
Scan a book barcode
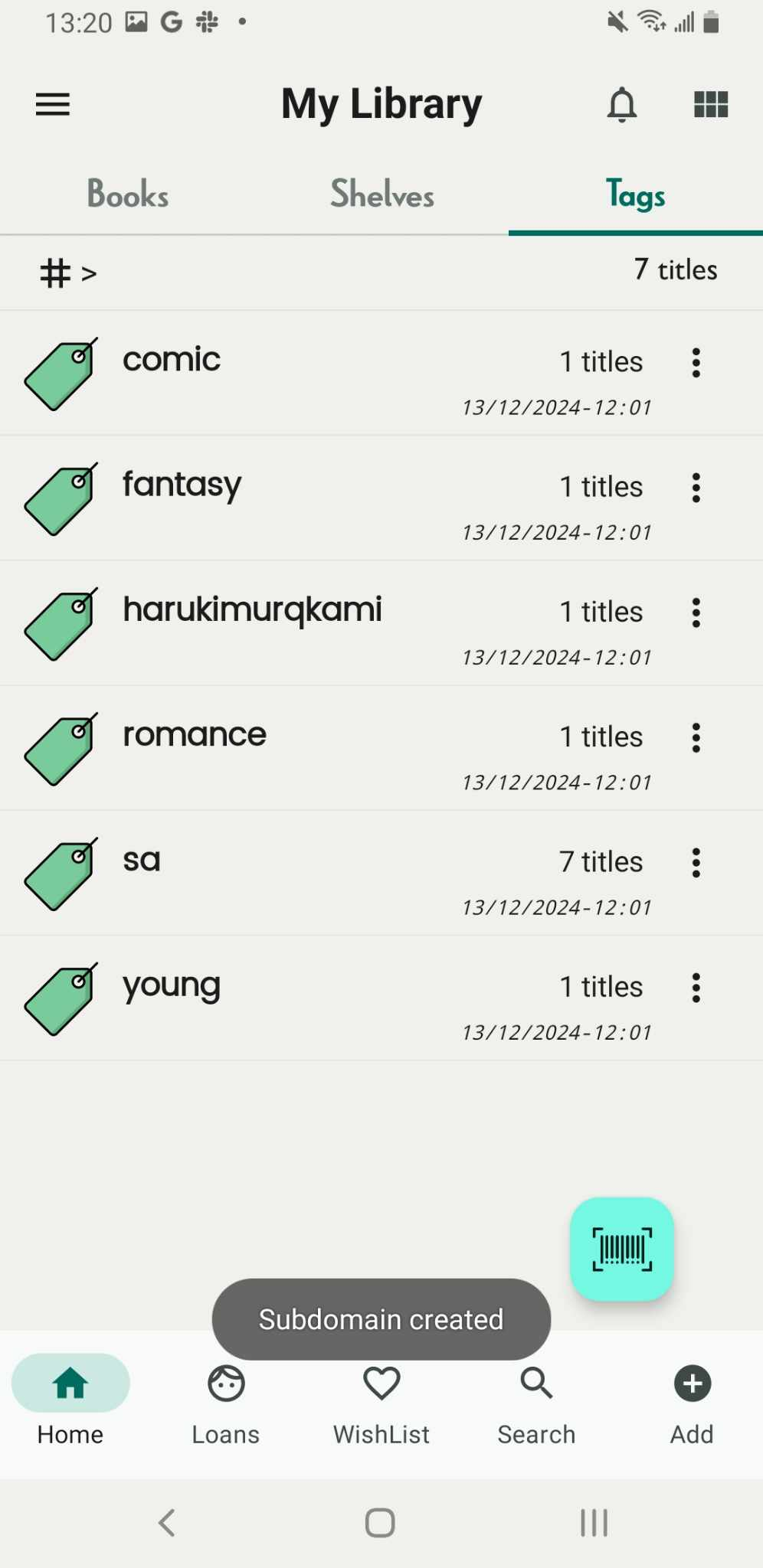pos(622,1249)
